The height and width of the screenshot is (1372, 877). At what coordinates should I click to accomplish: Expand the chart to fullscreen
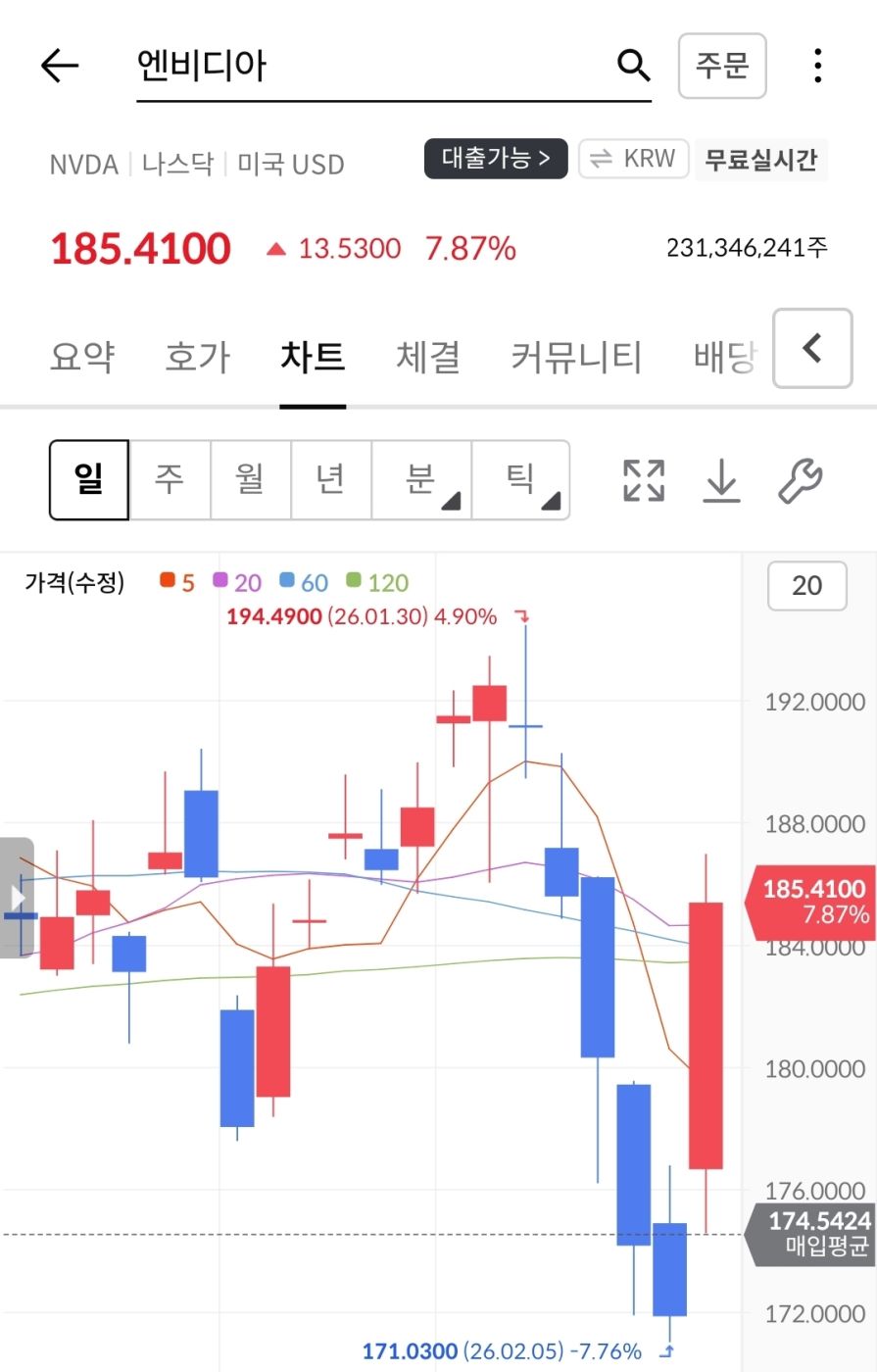(x=644, y=480)
